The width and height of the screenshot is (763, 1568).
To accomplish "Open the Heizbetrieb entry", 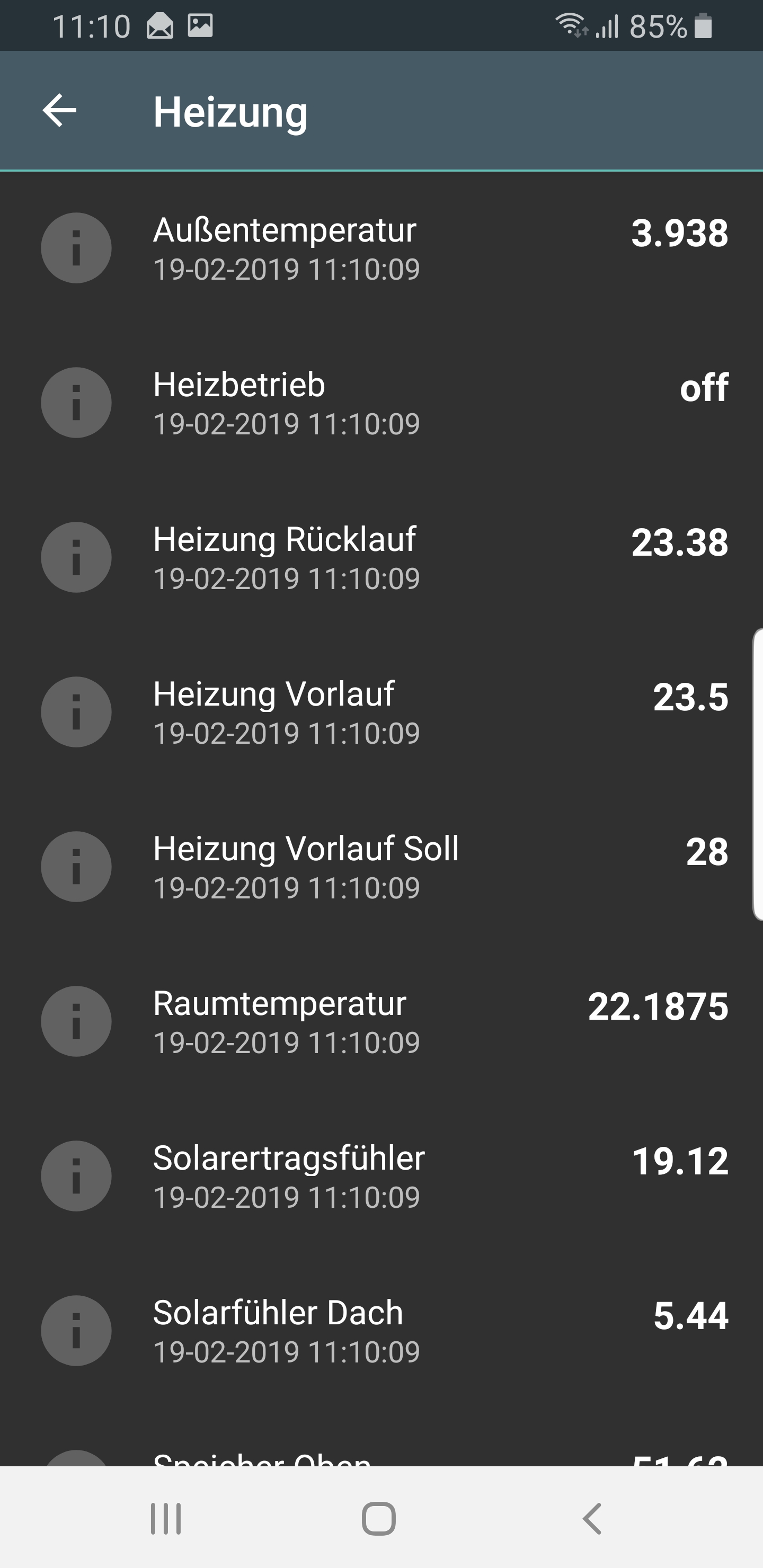I will [x=381, y=403].
